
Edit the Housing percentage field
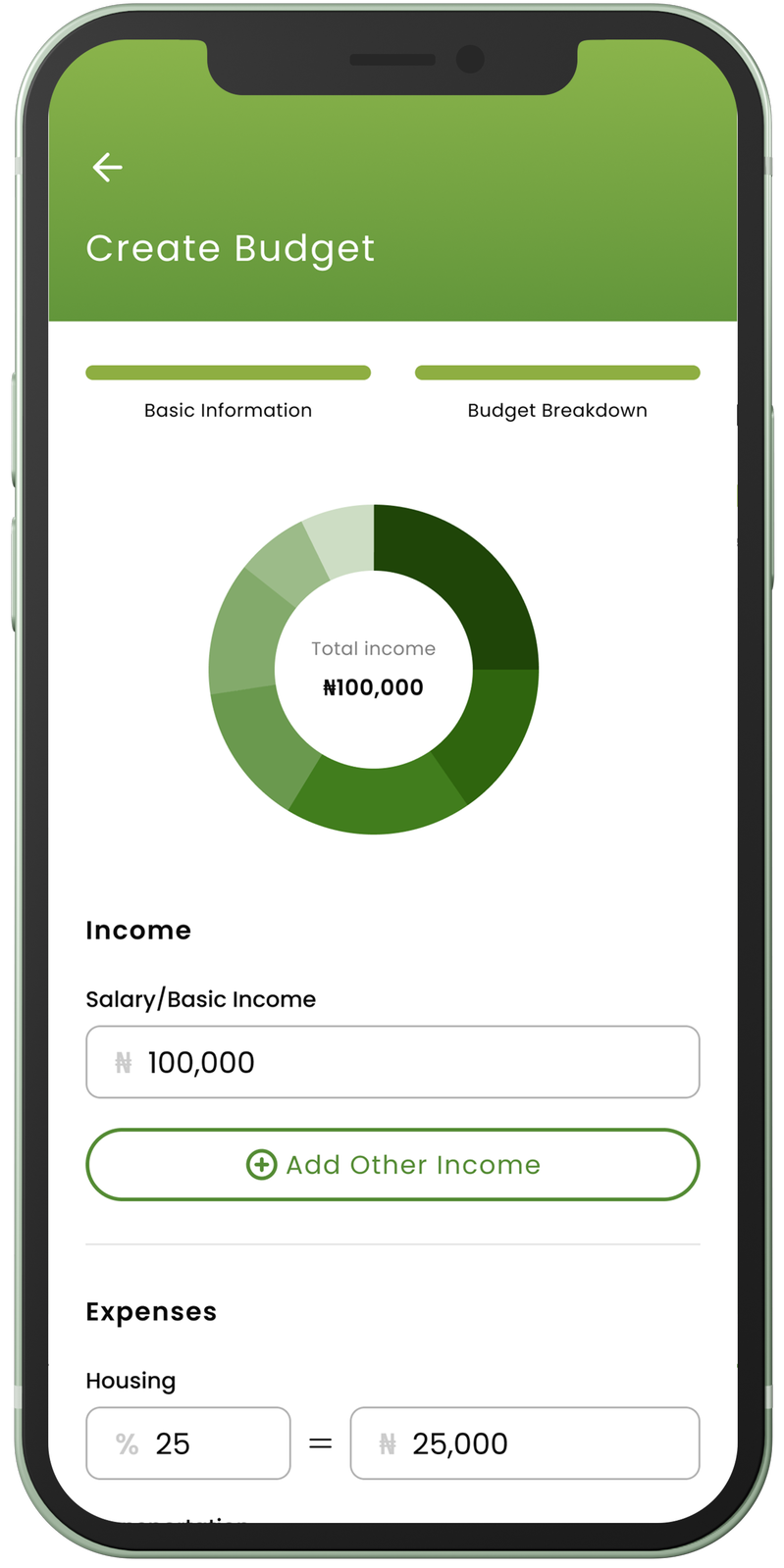click(188, 1443)
